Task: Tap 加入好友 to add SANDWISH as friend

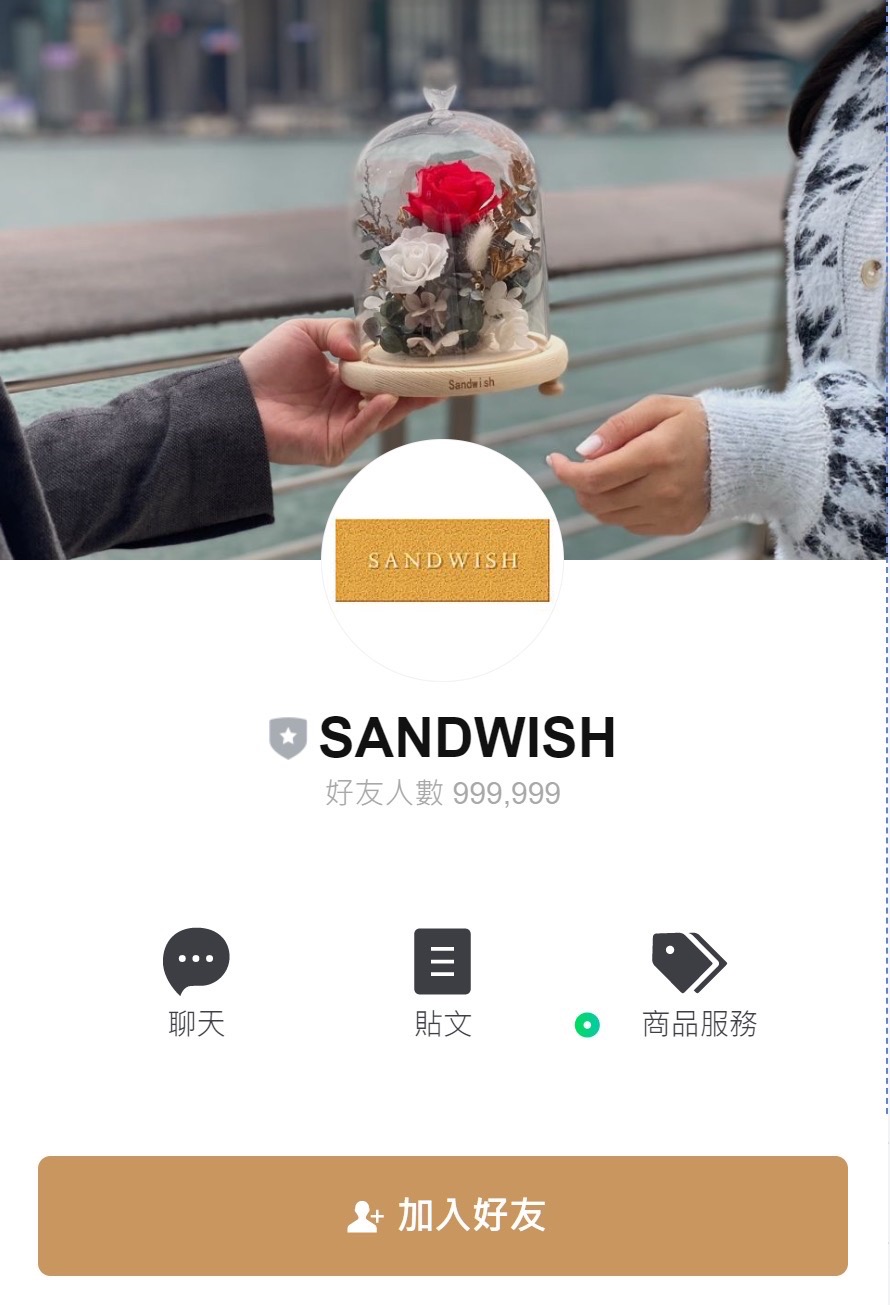Action: click(x=443, y=1215)
